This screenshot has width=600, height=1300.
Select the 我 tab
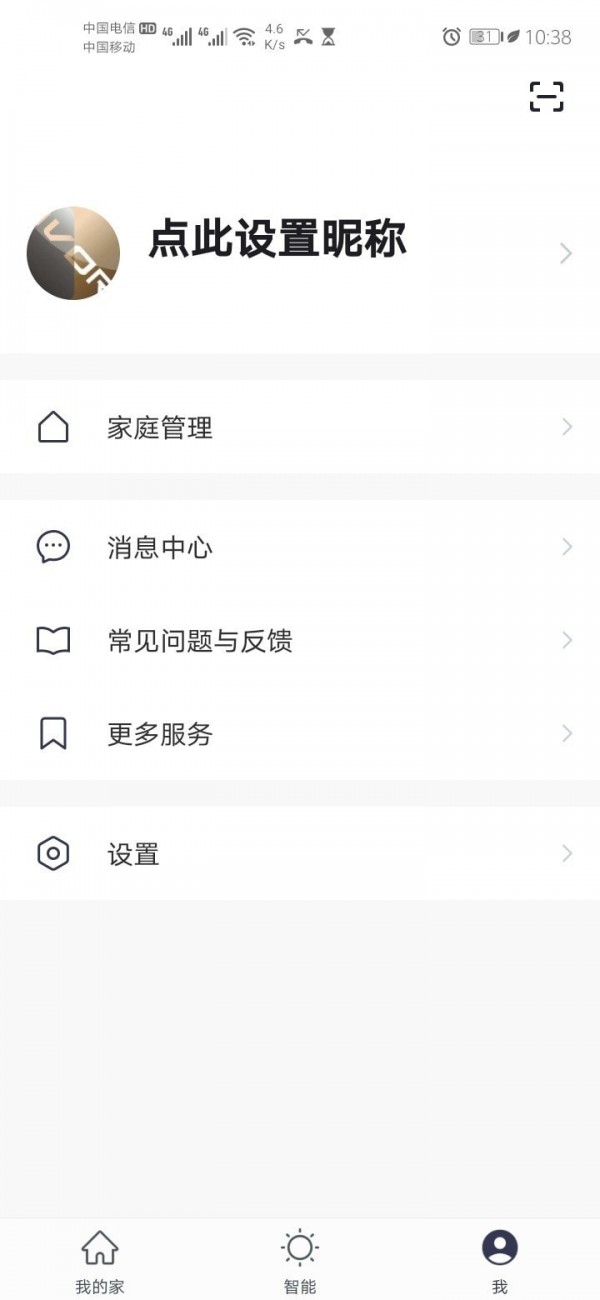click(x=499, y=1262)
